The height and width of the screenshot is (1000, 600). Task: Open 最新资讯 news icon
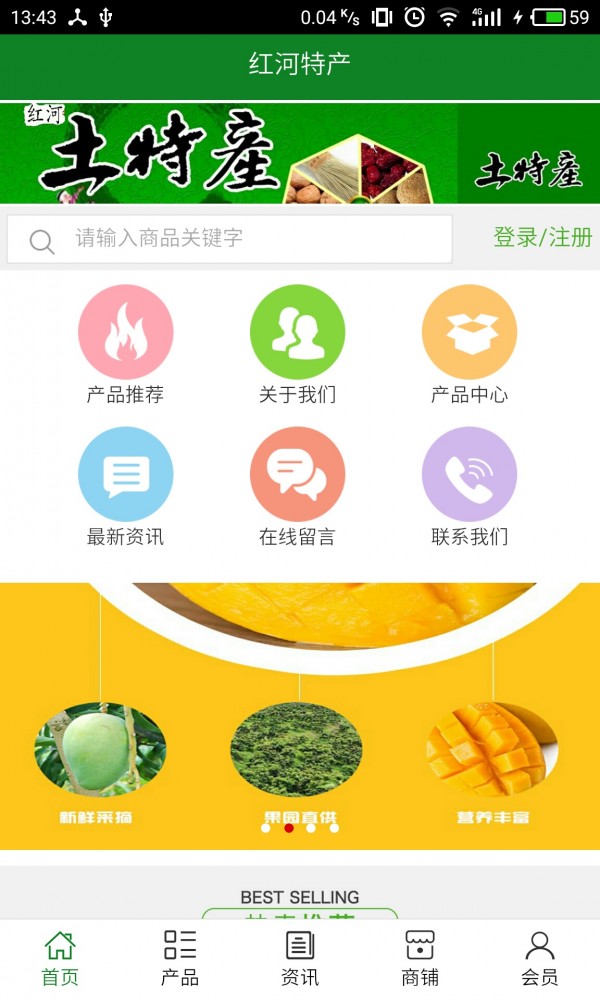(125, 475)
